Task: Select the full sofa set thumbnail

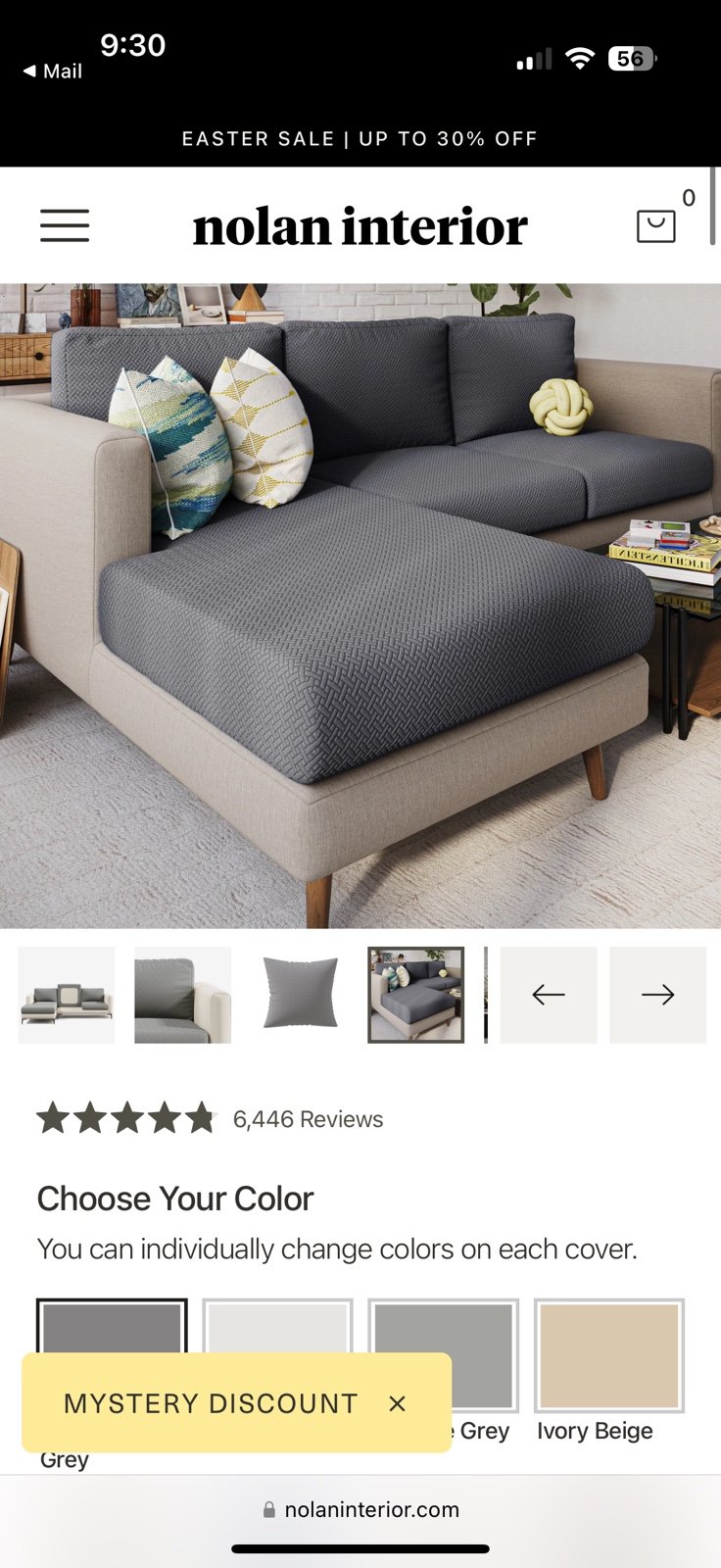Action: pos(67,995)
